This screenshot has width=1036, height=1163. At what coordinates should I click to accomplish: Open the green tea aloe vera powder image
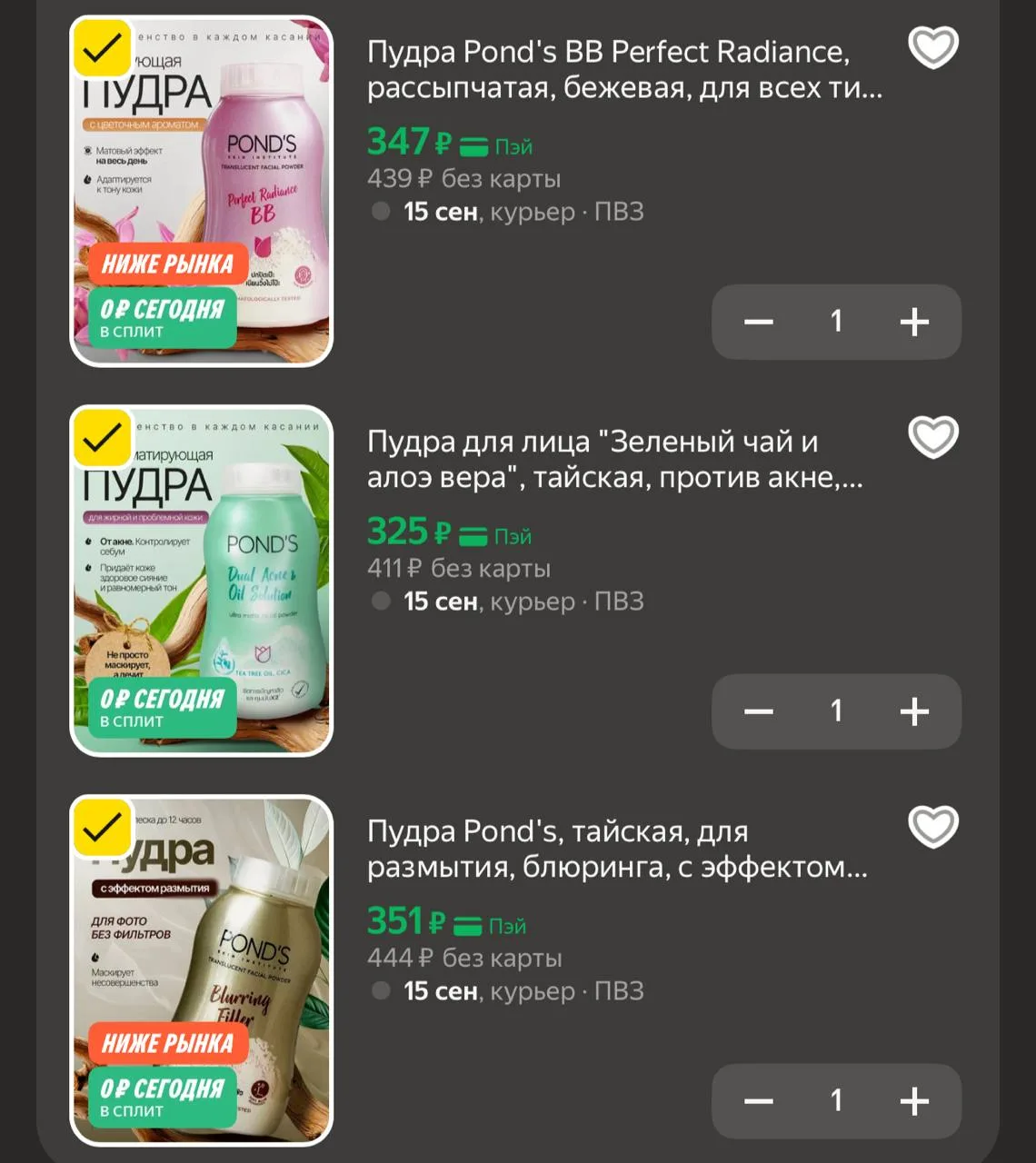pyautogui.click(x=202, y=581)
